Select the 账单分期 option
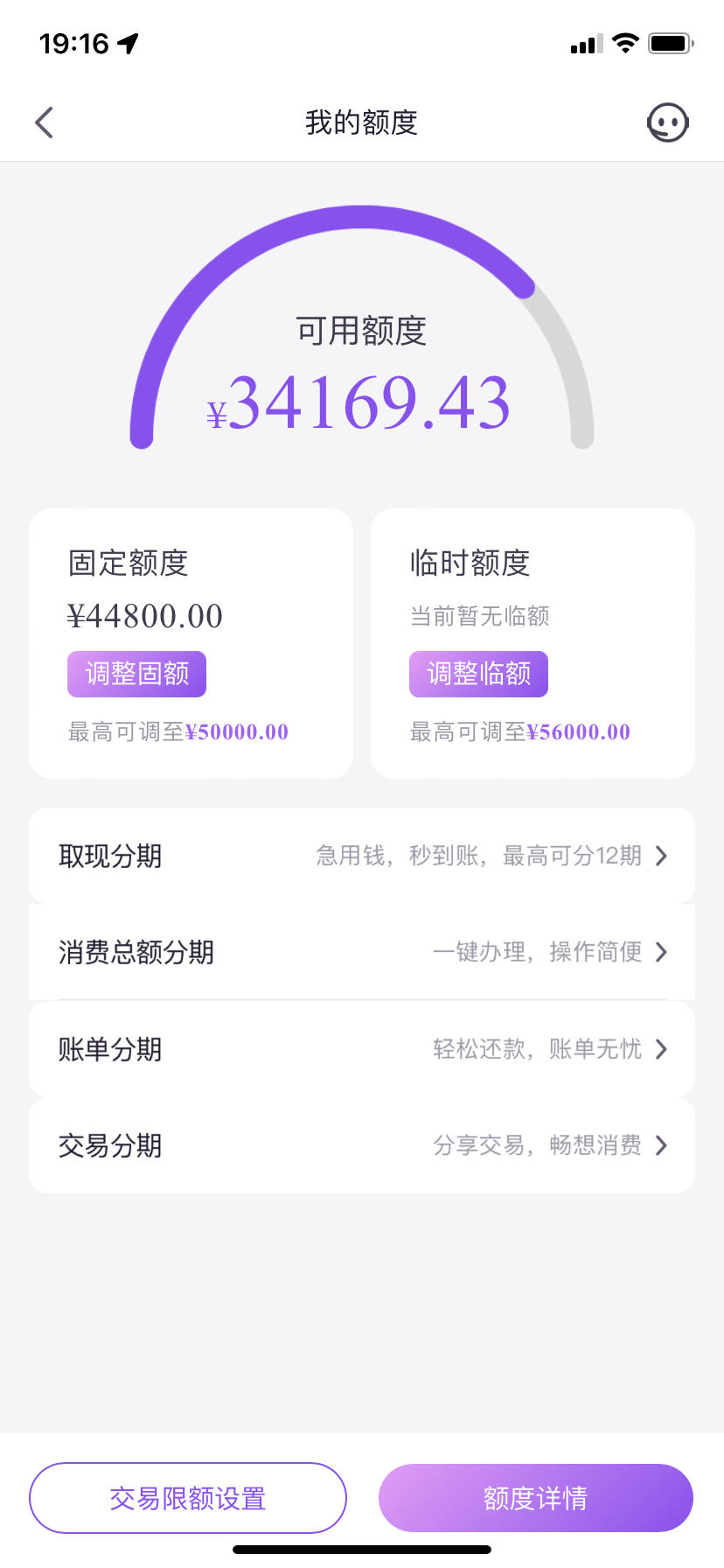This screenshot has height=1568, width=724. click(362, 1049)
